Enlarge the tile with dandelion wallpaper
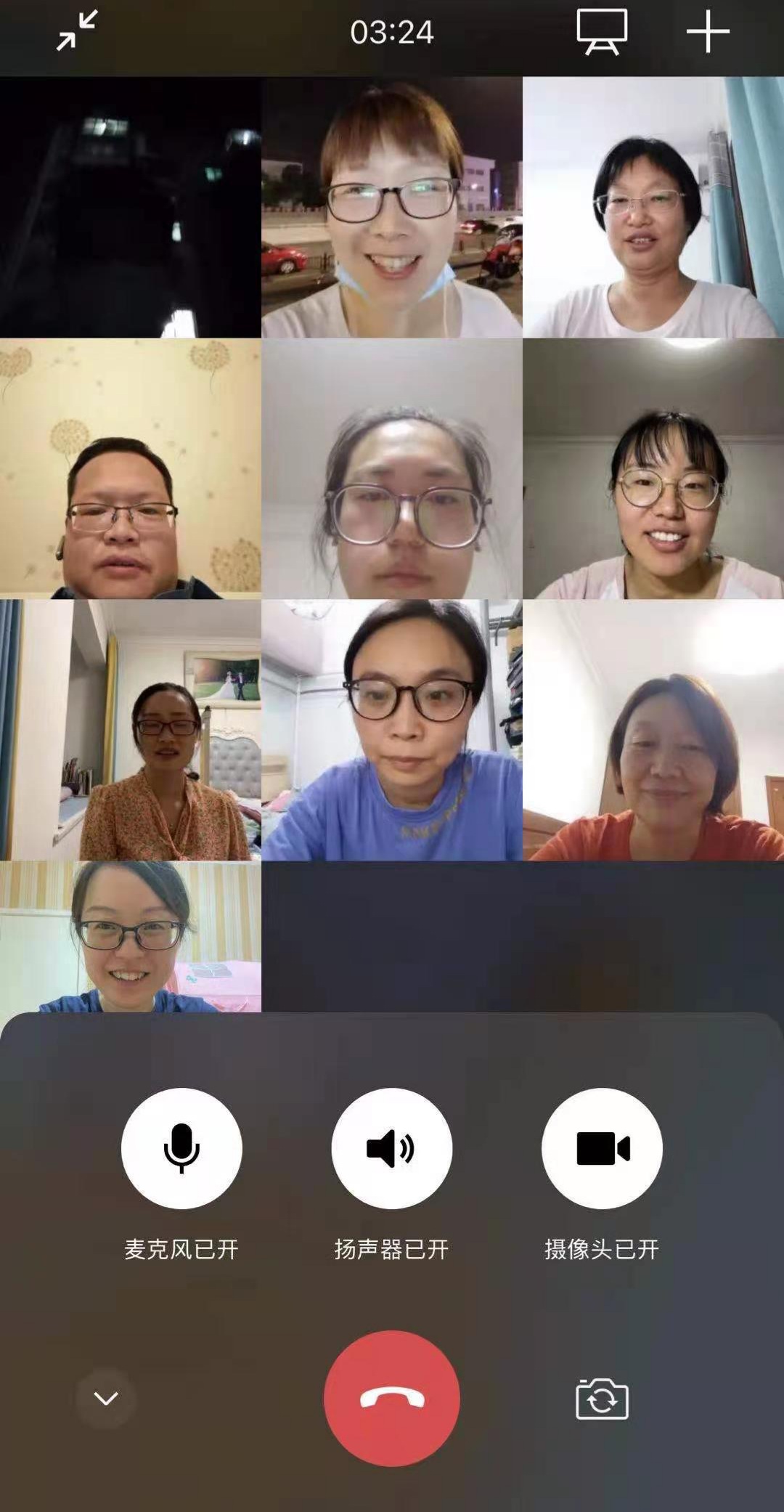Viewport: 784px width, 1512px height. coord(131,468)
